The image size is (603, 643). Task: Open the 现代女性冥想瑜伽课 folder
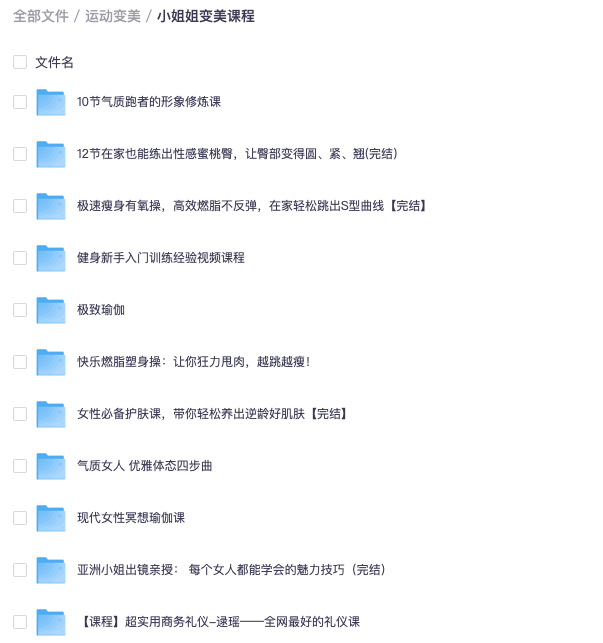pos(130,518)
